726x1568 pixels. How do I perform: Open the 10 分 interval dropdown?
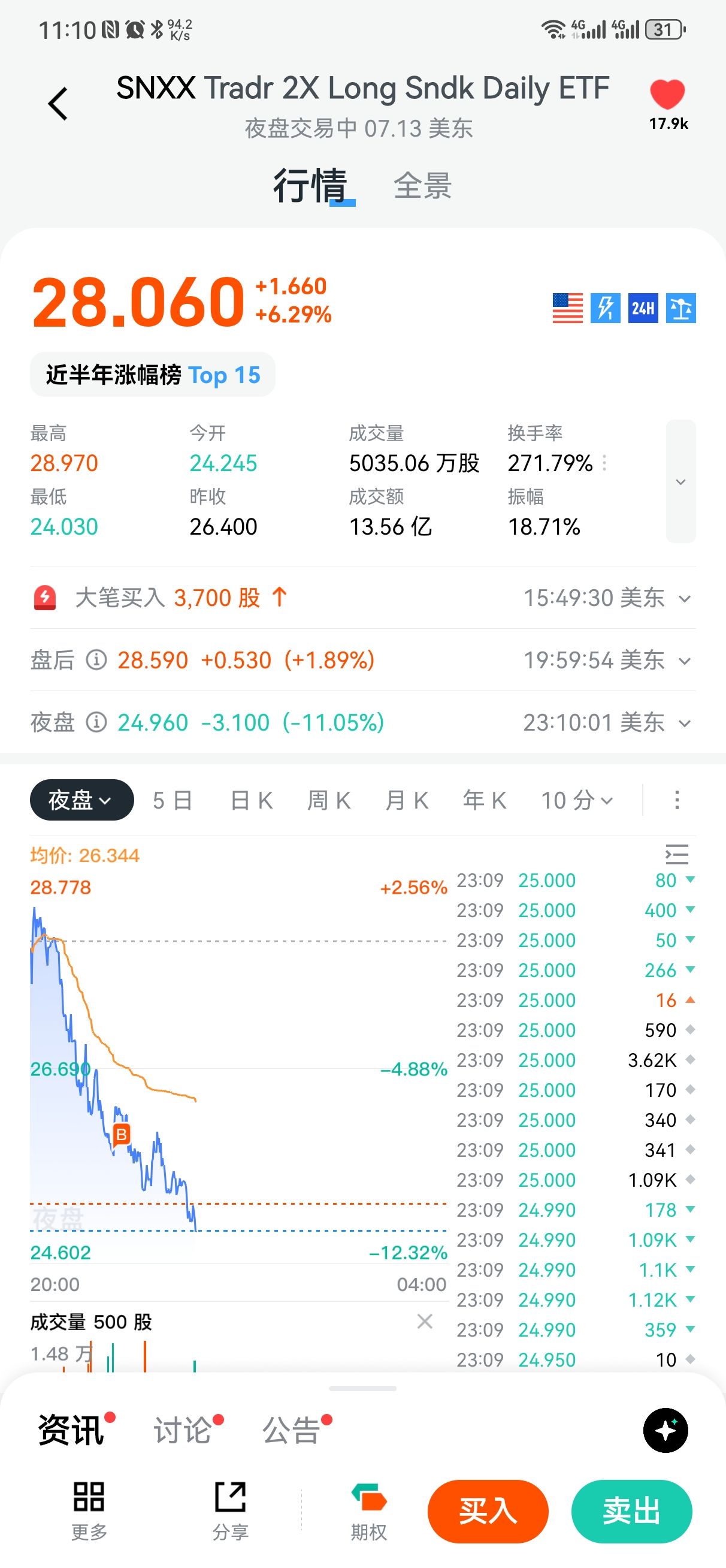pos(577,800)
